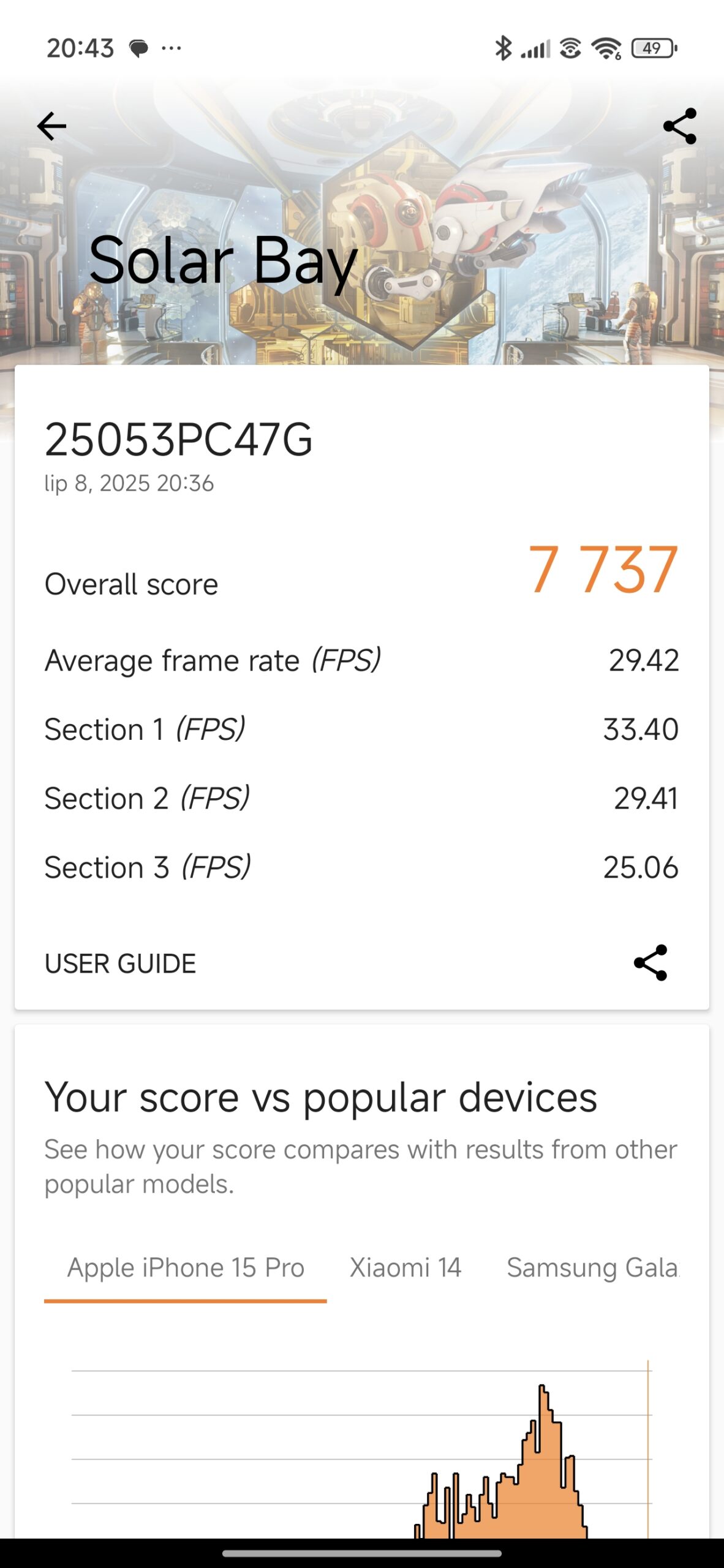Go back using the top arrow

(x=51, y=126)
